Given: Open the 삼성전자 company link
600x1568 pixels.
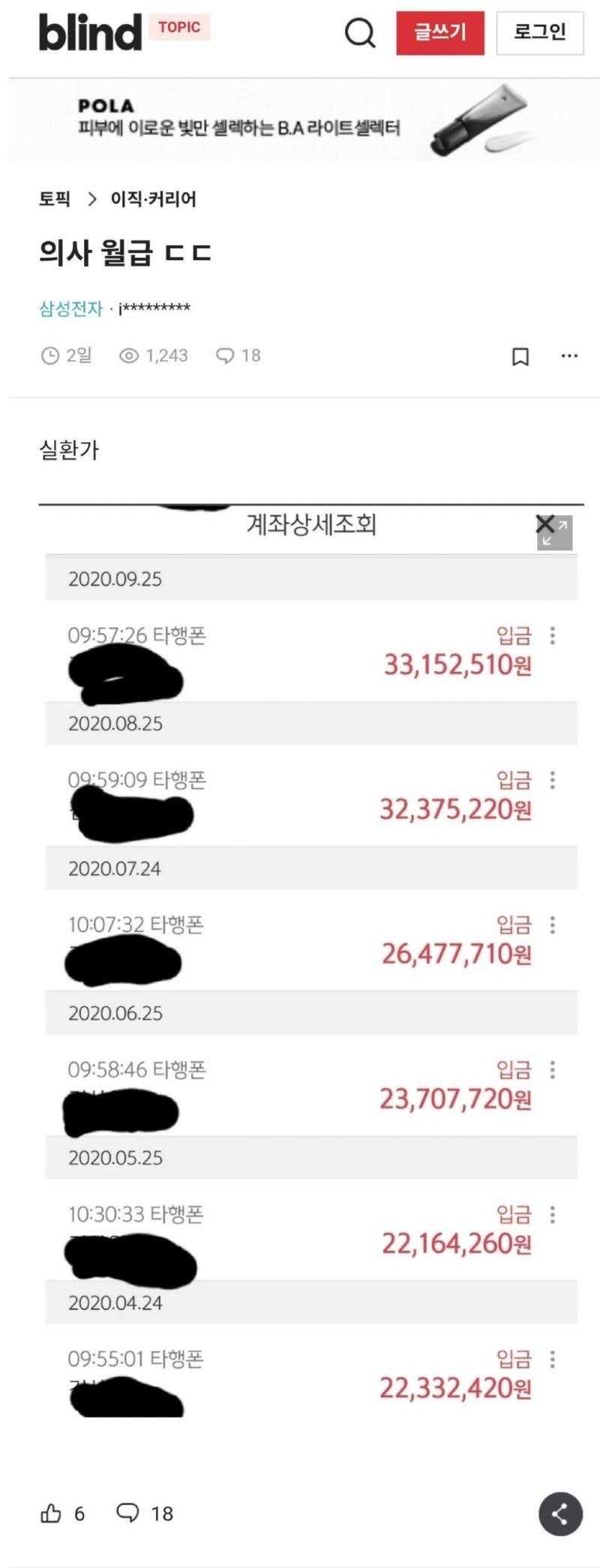Looking at the screenshot, I should pos(70,308).
